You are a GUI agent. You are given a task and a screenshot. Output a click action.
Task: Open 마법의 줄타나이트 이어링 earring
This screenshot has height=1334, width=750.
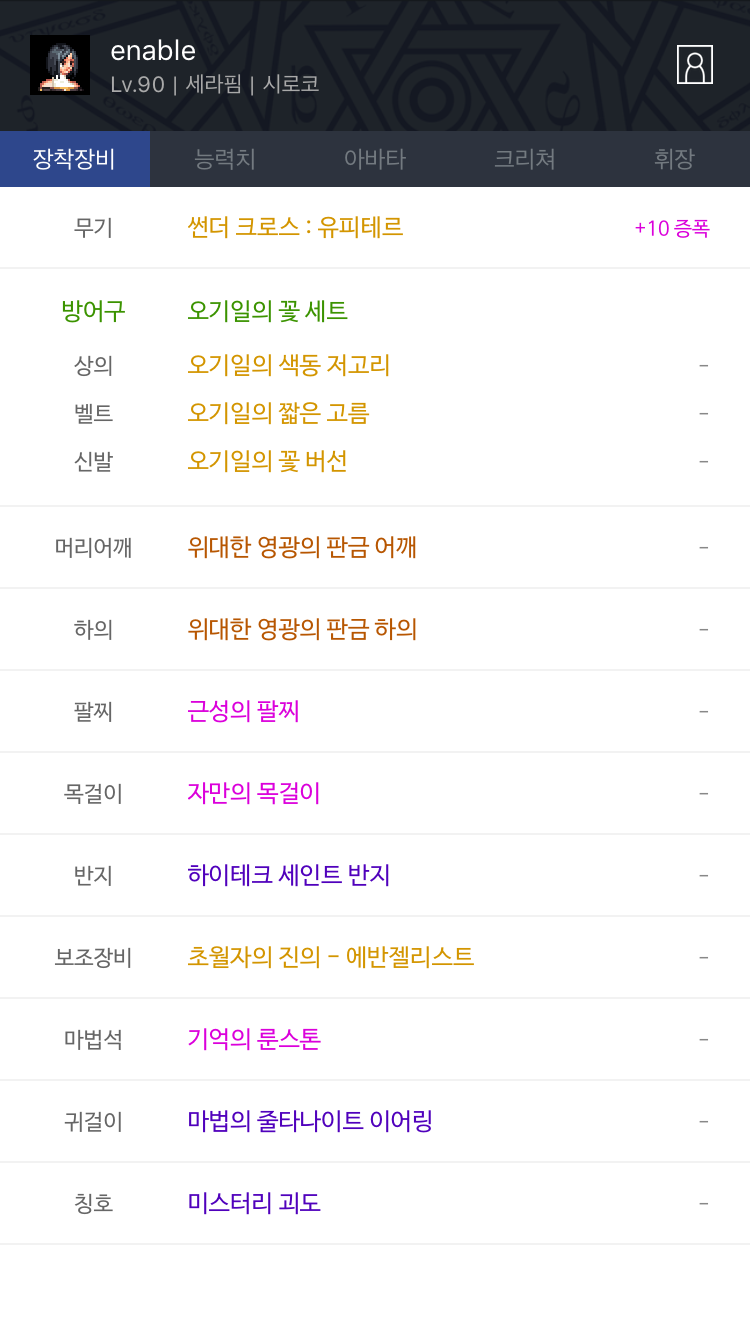click(375, 1121)
